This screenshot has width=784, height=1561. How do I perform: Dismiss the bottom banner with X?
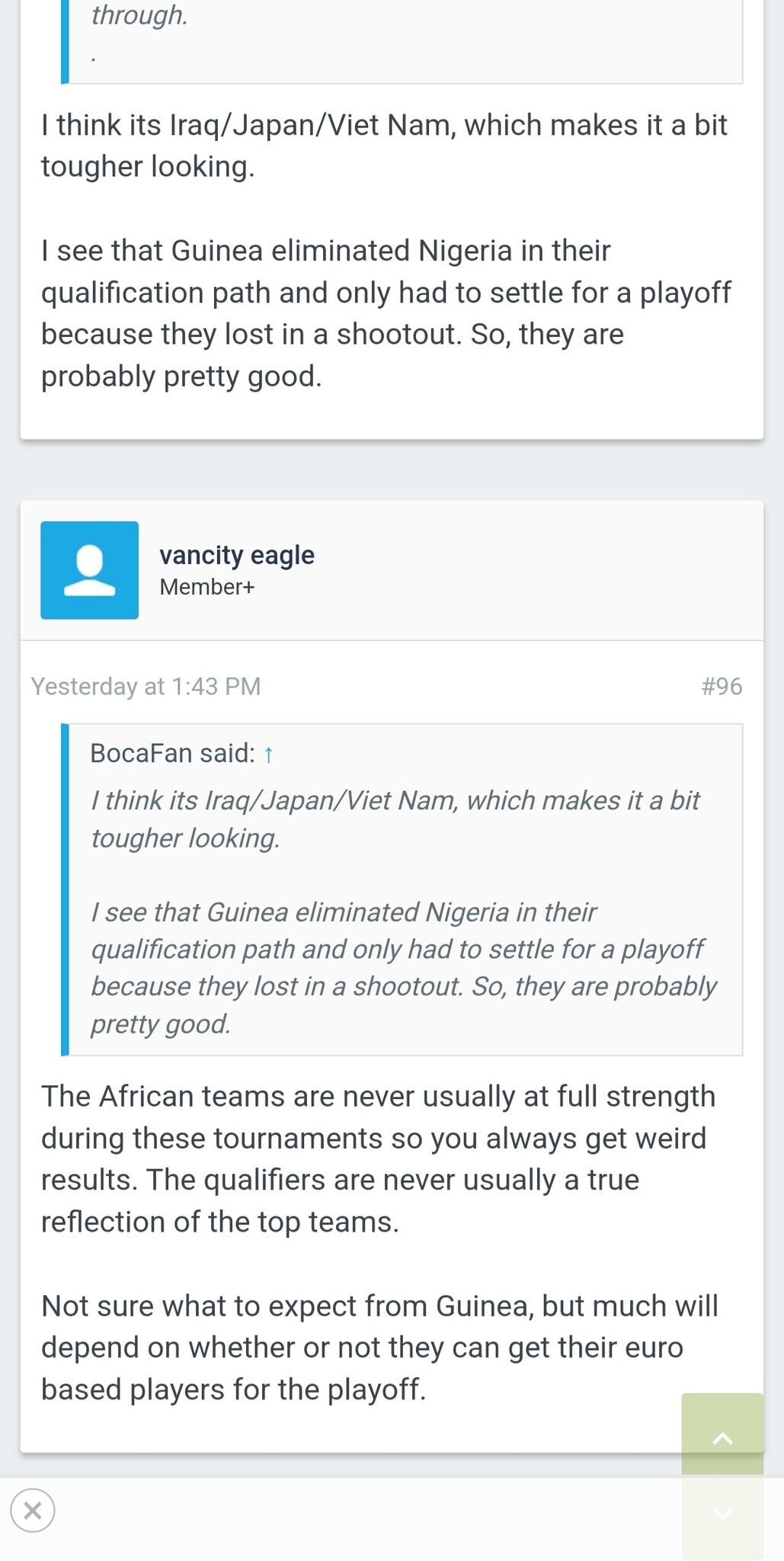[33, 1510]
